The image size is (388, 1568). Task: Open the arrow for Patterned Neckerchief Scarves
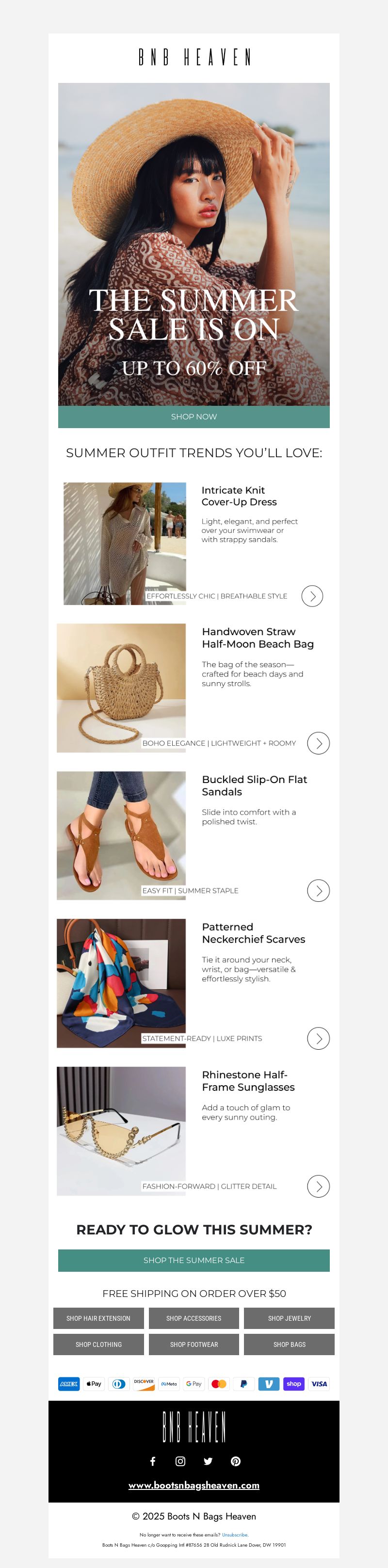pos(318,1039)
